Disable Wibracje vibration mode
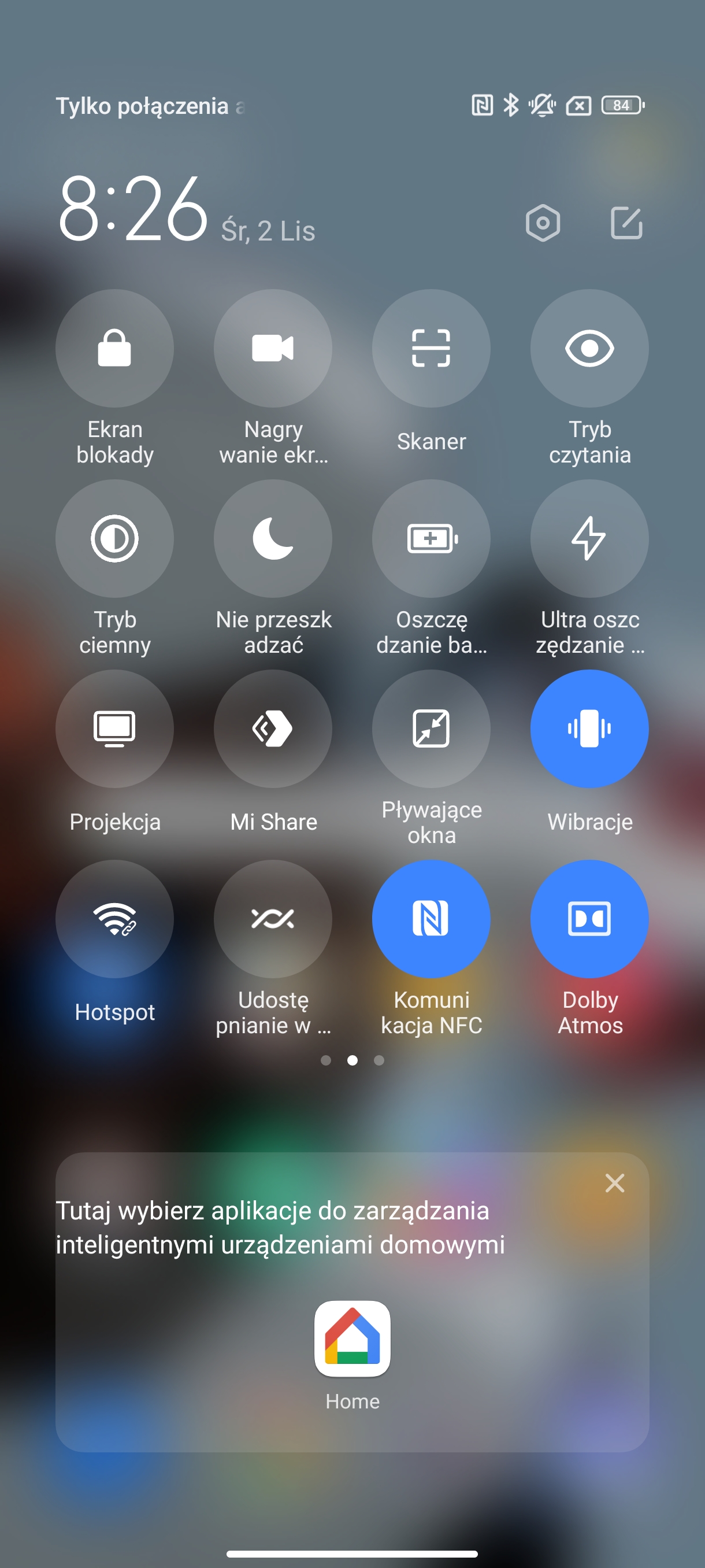This screenshot has height=1568, width=705. 589,728
